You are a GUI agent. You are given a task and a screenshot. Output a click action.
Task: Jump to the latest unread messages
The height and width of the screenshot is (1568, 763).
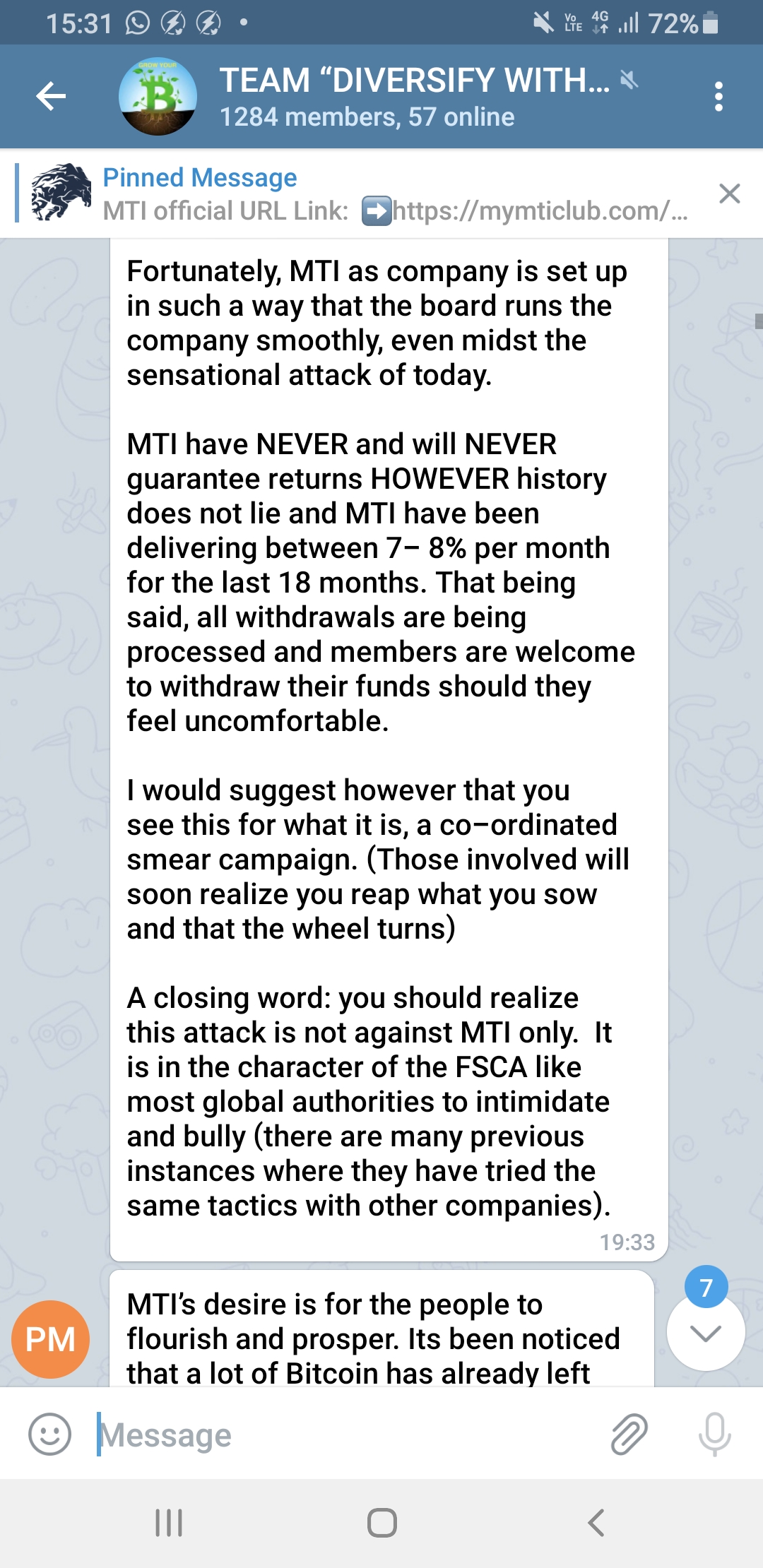coord(705,1332)
